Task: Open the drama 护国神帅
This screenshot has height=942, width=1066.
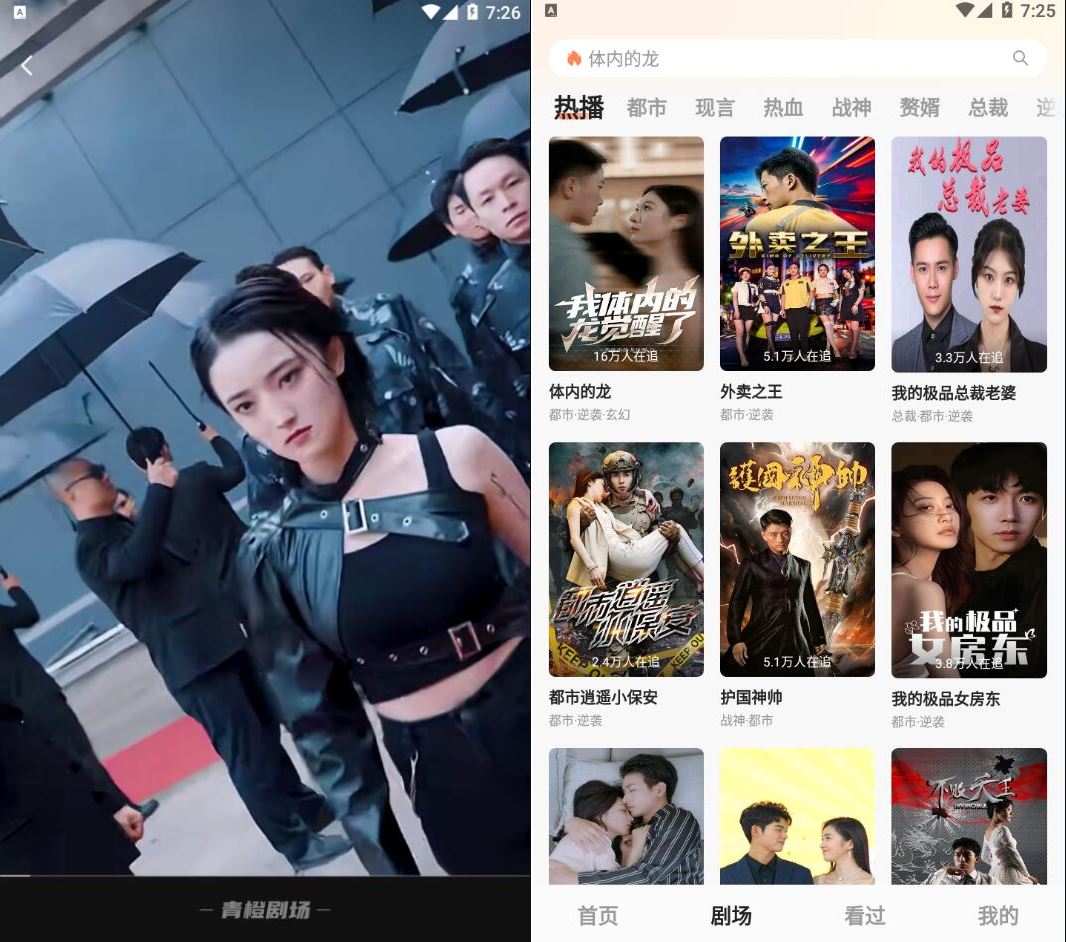Action: pyautogui.click(x=797, y=560)
